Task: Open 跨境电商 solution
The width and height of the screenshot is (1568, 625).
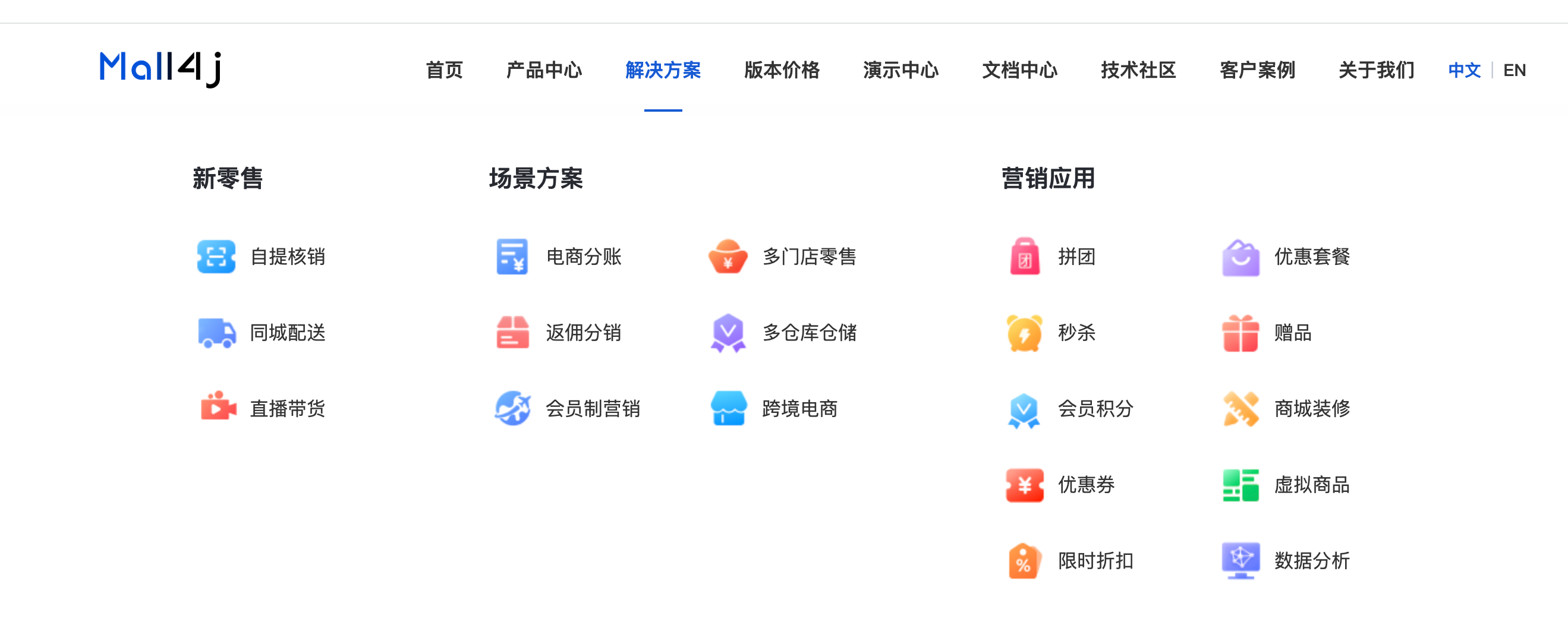Action: click(774, 408)
